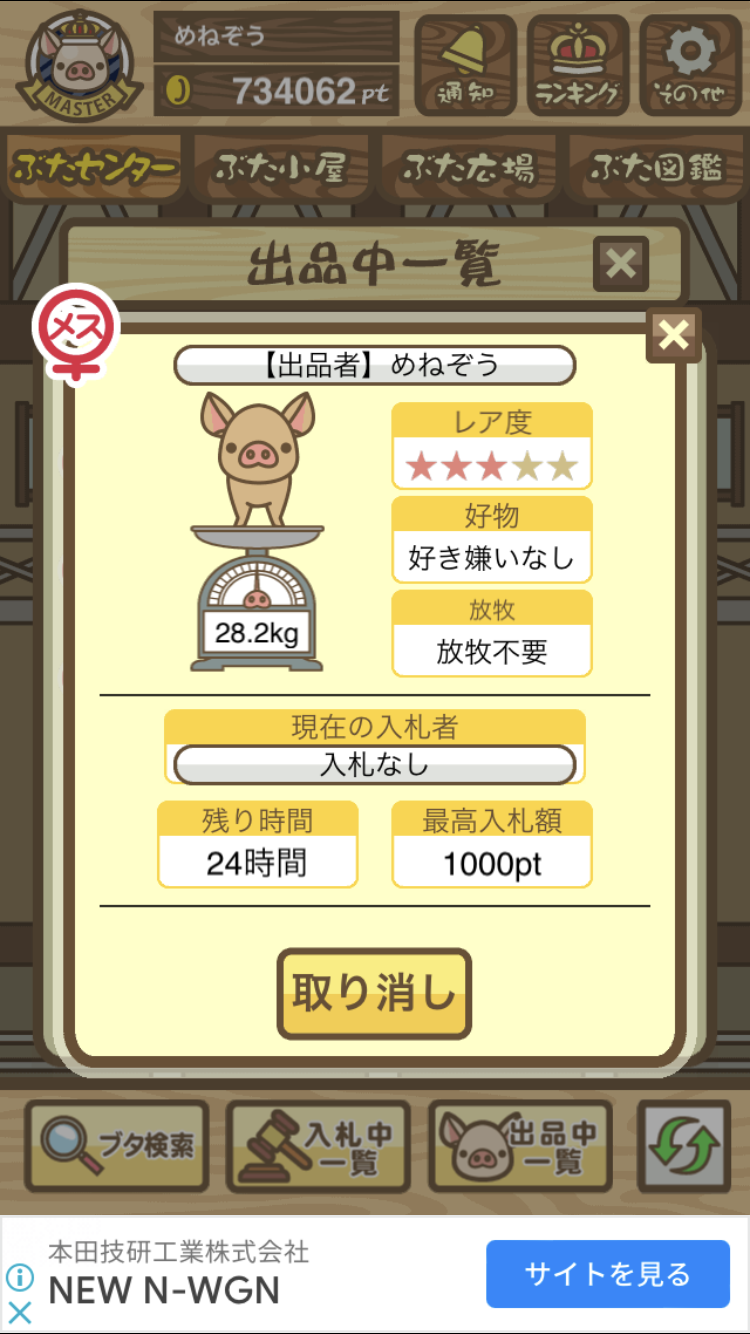The width and height of the screenshot is (750, 1334).
Task: Switch to the ぶた小屋 tab
Action: point(281,169)
